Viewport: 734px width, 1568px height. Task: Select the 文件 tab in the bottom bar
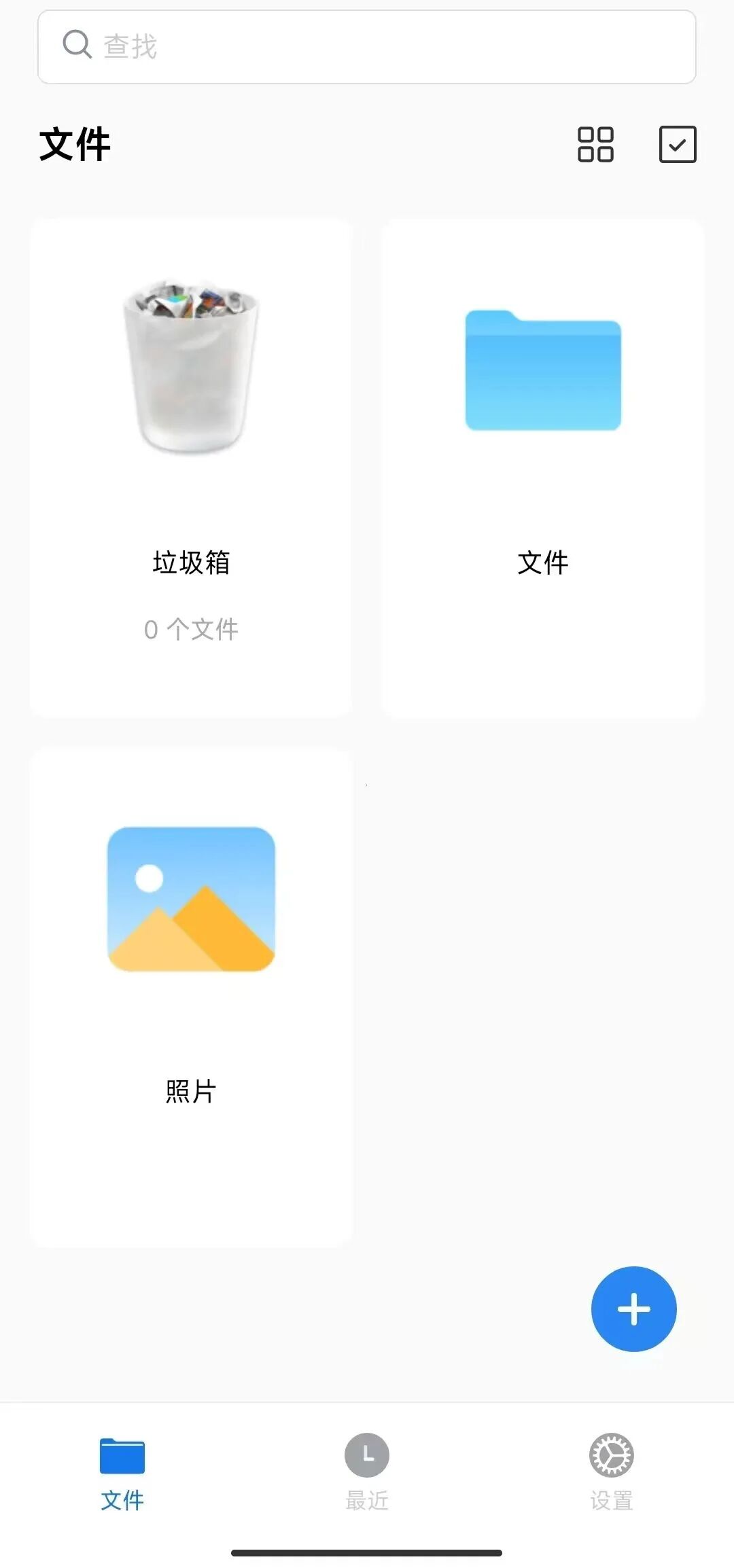point(122,1472)
